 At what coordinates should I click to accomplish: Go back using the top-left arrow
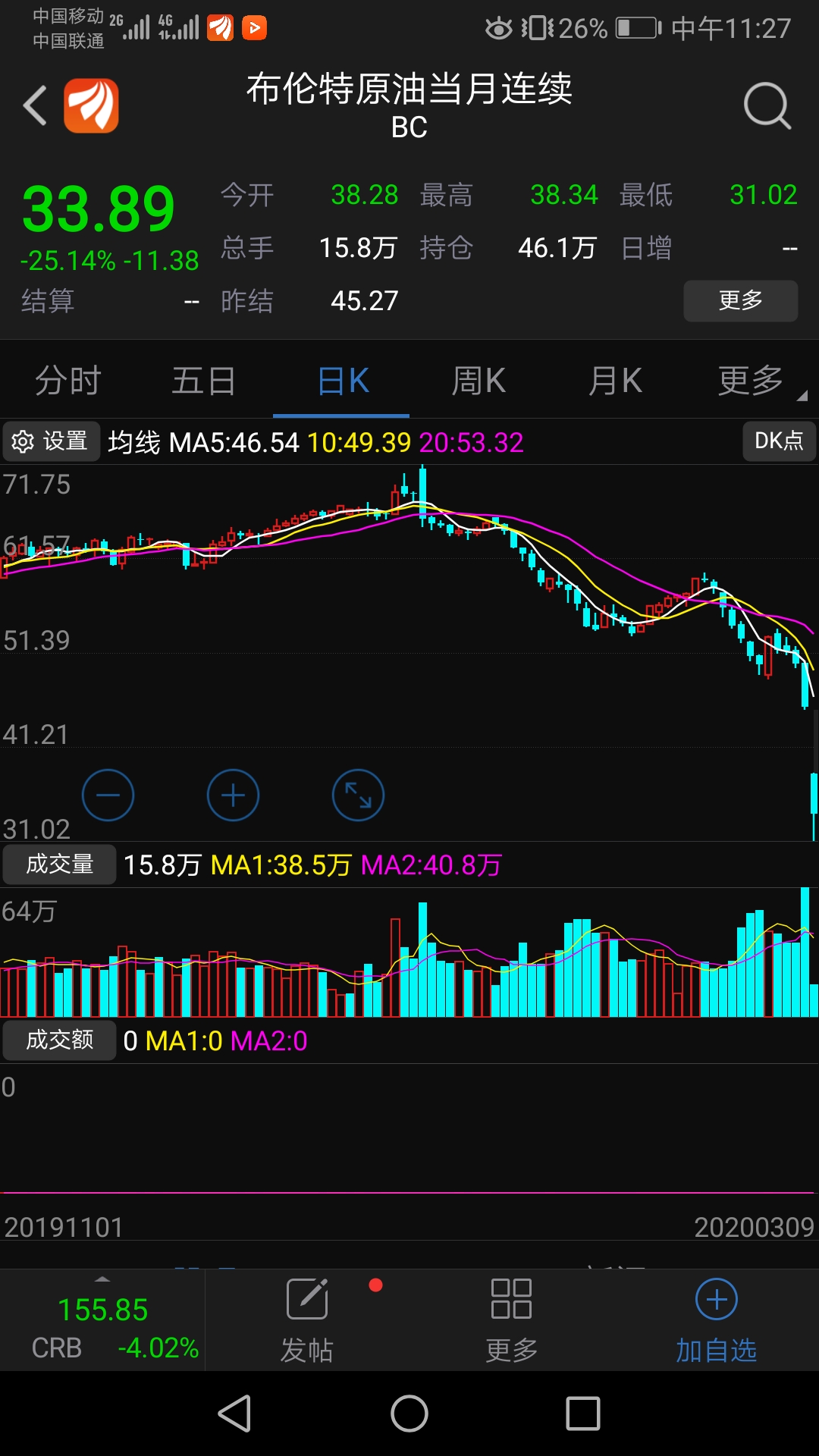pos(35,105)
